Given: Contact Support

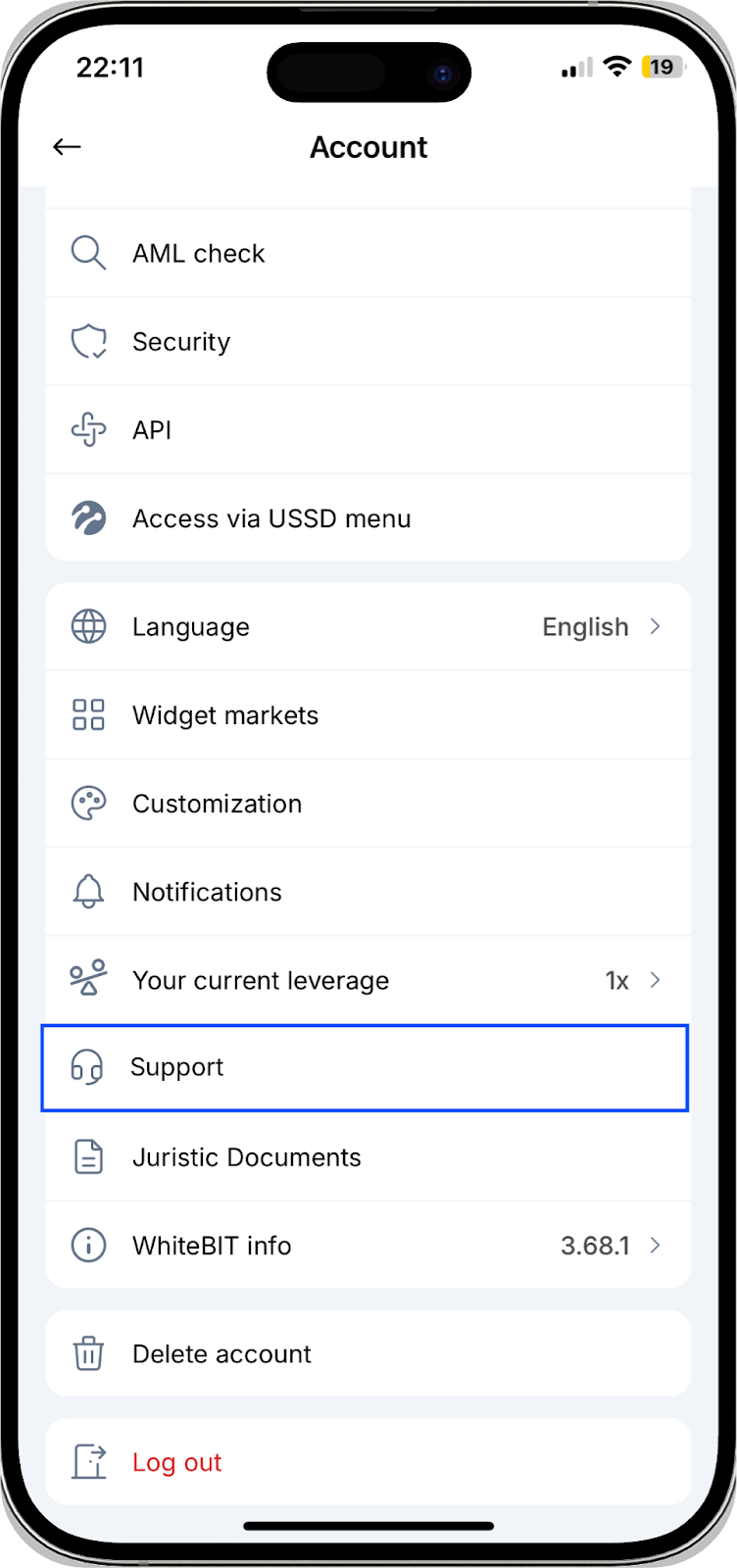Looking at the screenshot, I should pyautogui.click(x=365, y=1067).
